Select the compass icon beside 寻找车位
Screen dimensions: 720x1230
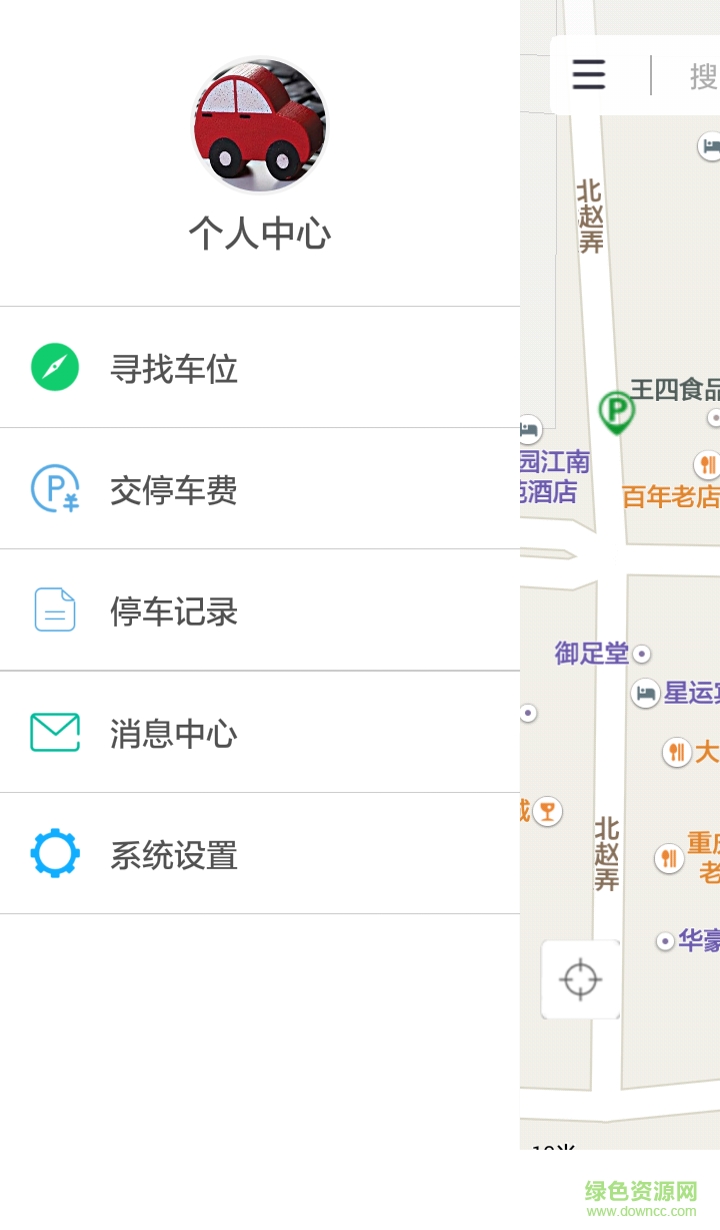point(55,366)
